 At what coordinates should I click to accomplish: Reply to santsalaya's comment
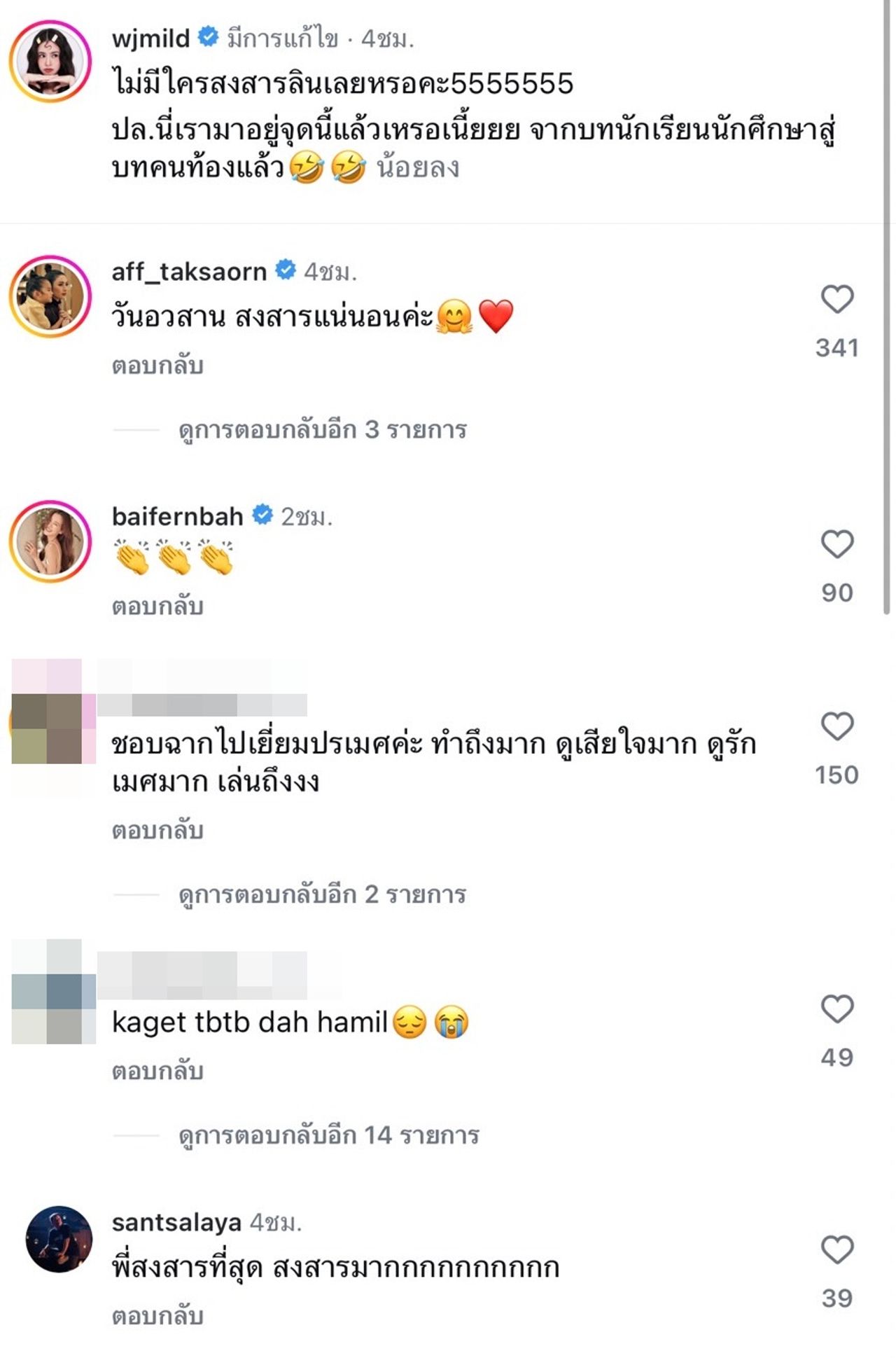pos(157,1317)
